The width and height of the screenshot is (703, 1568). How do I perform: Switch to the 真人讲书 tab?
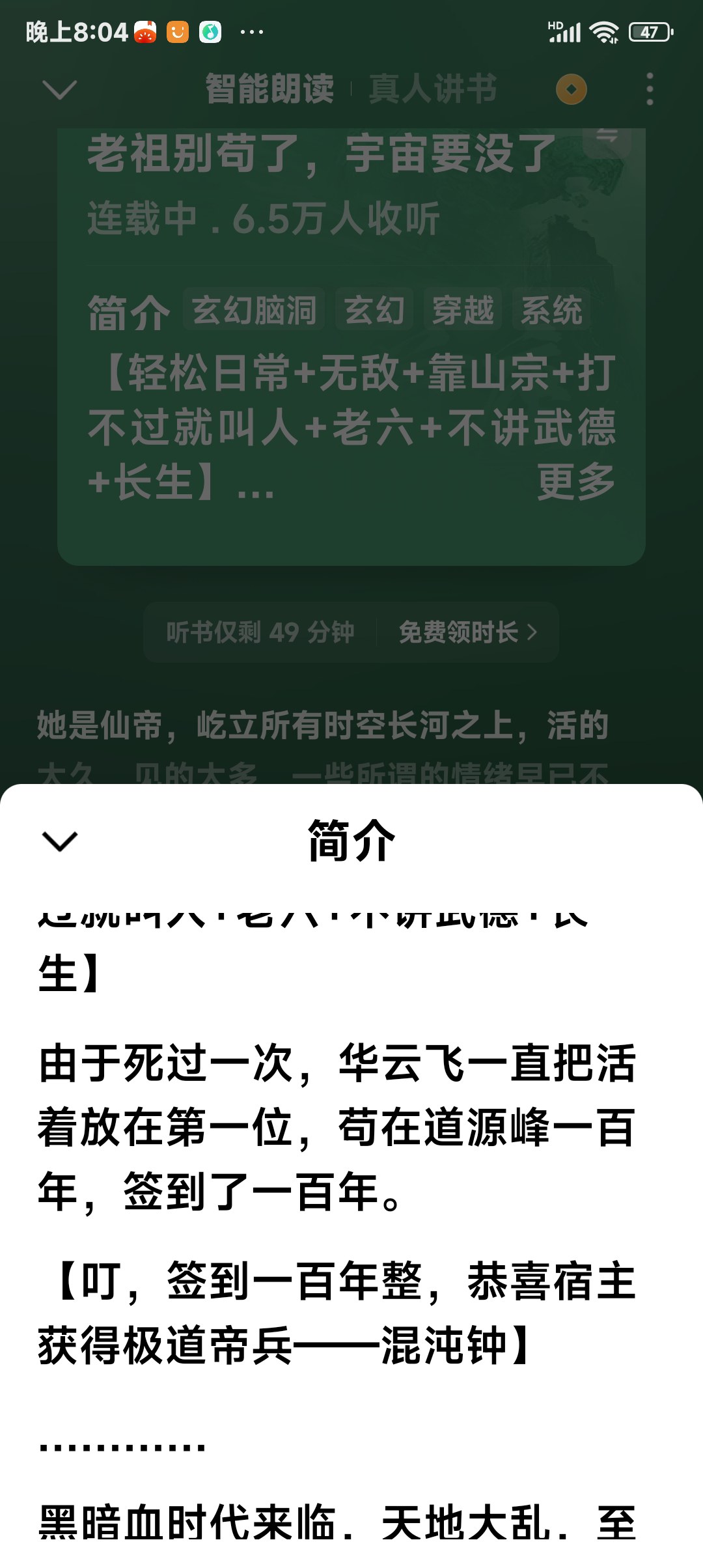point(433,89)
